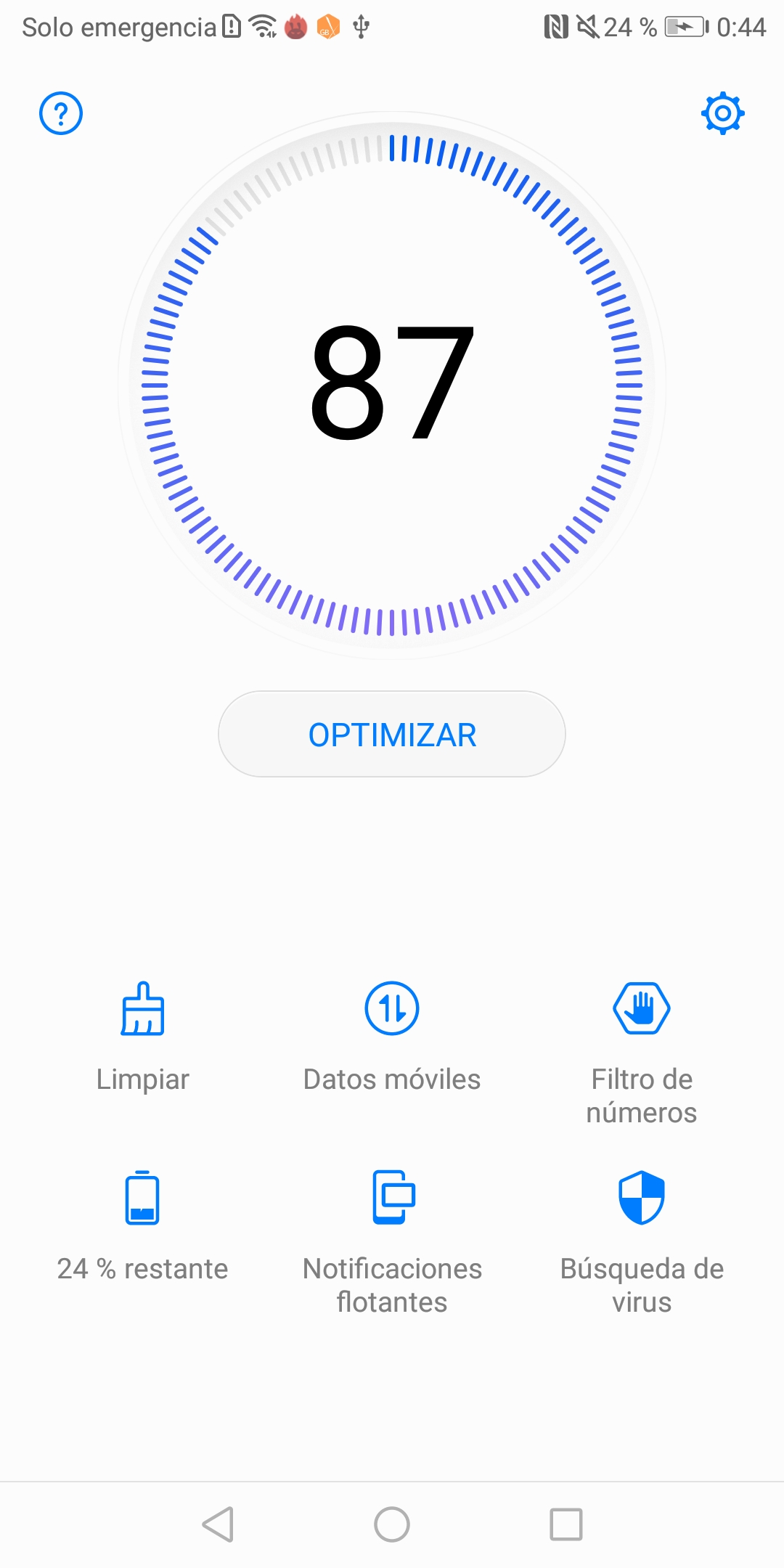Image resolution: width=784 pixels, height=1568 pixels.
Task: Open recent apps overview
Action: point(566,1524)
